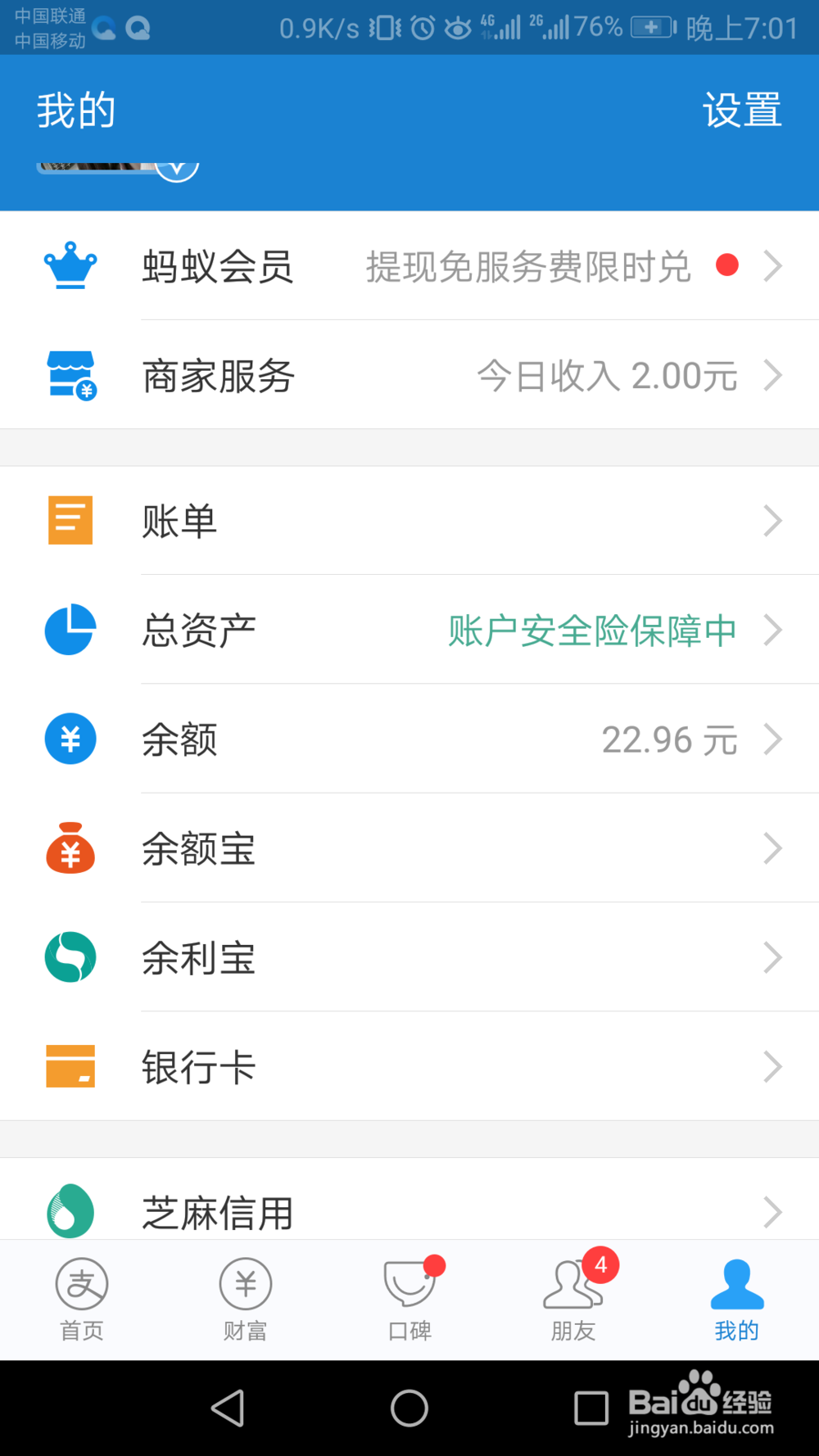Open the fee-free withdrawal promotion text
This screenshot has width=819, height=1456.
[527, 266]
